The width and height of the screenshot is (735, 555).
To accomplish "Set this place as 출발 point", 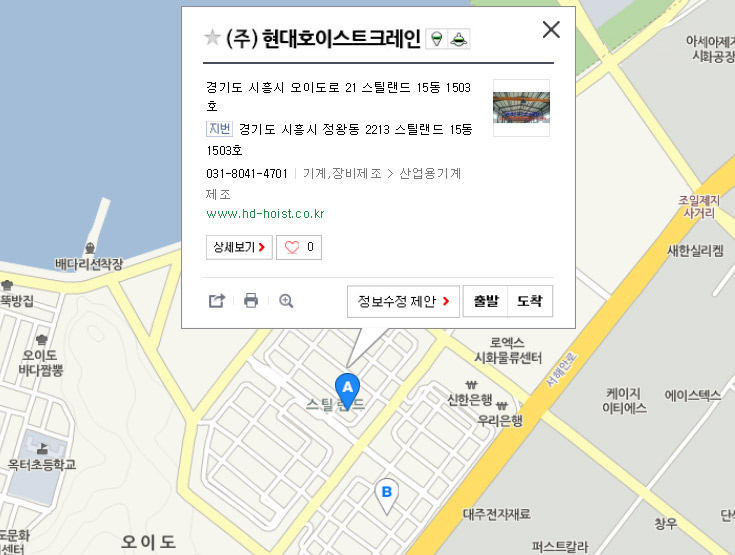I will [485, 301].
